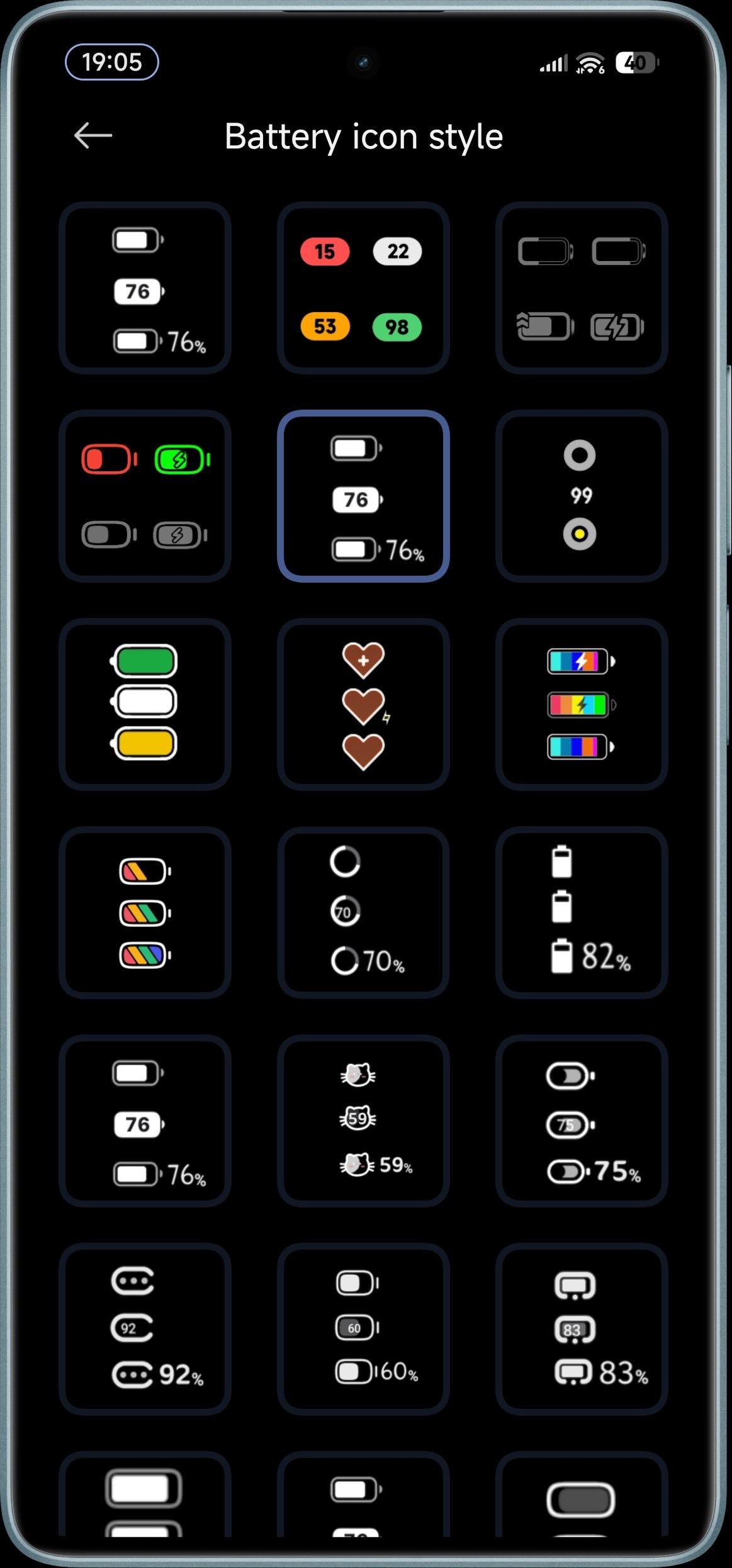Select the rainbow charging bolt battery style
The width and height of the screenshot is (732, 1568).
[x=582, y=704]
